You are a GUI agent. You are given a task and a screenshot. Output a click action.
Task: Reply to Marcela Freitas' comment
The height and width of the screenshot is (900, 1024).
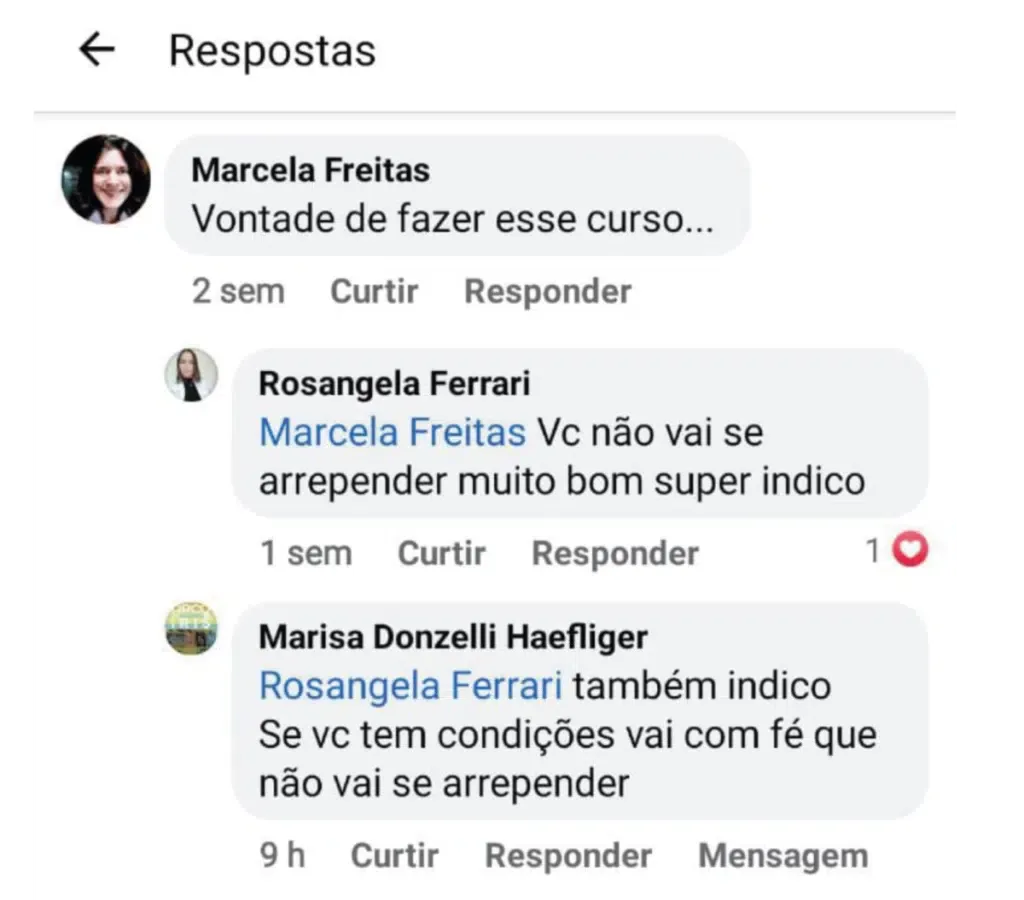(x=547, y=291)
